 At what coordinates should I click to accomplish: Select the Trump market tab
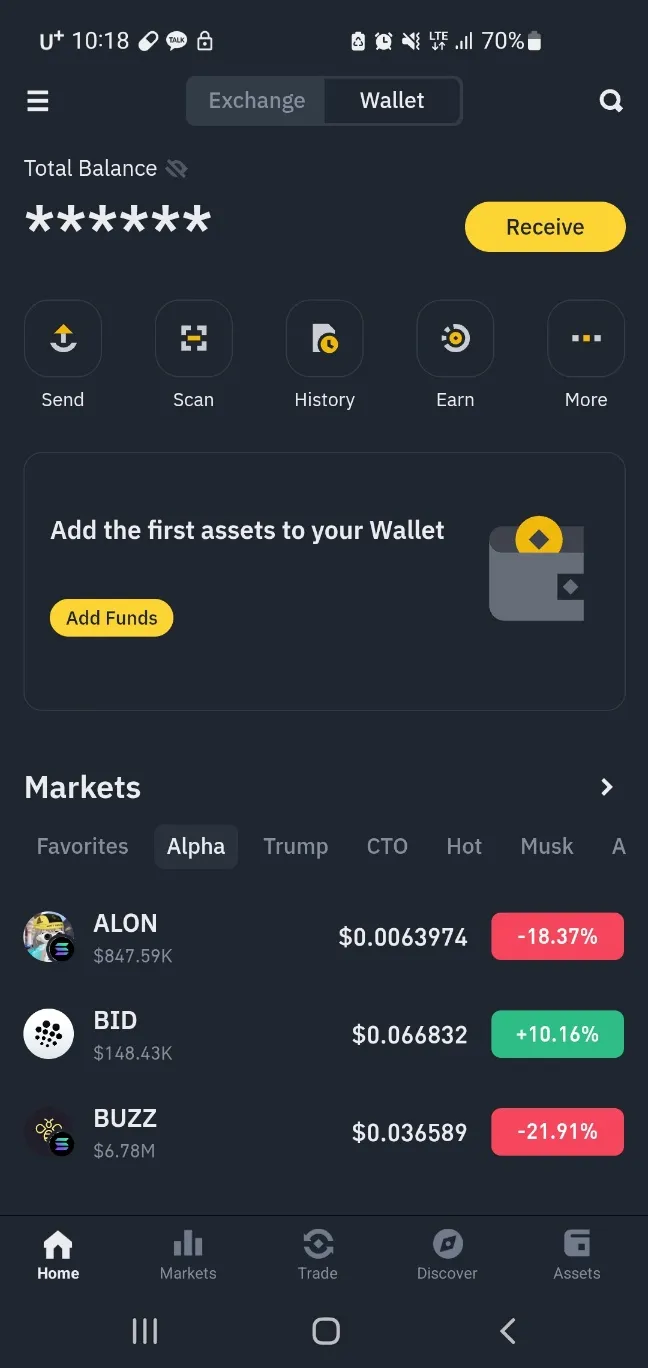[295, 846]
